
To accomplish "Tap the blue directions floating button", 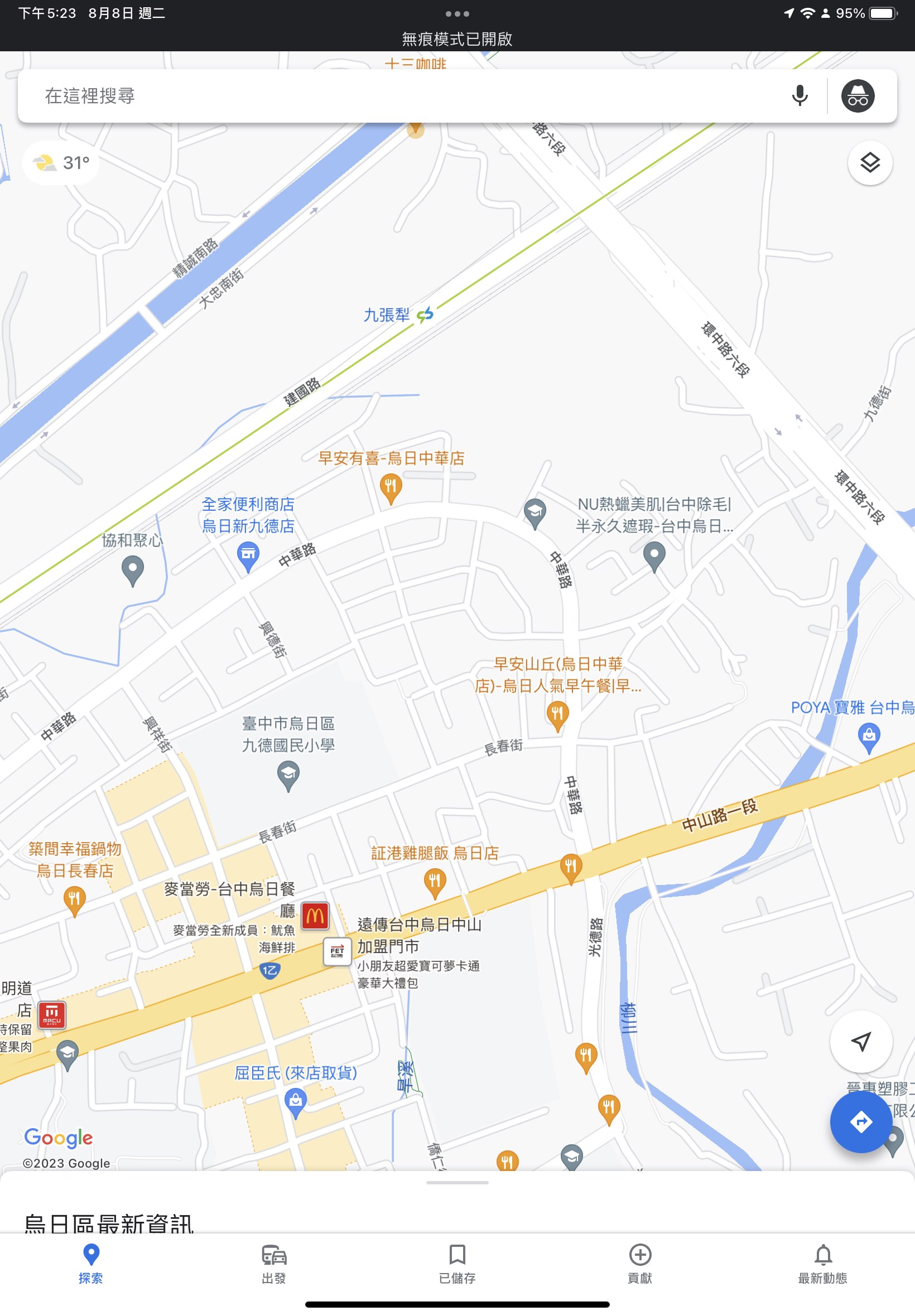I will click(x=860, y=1121).
